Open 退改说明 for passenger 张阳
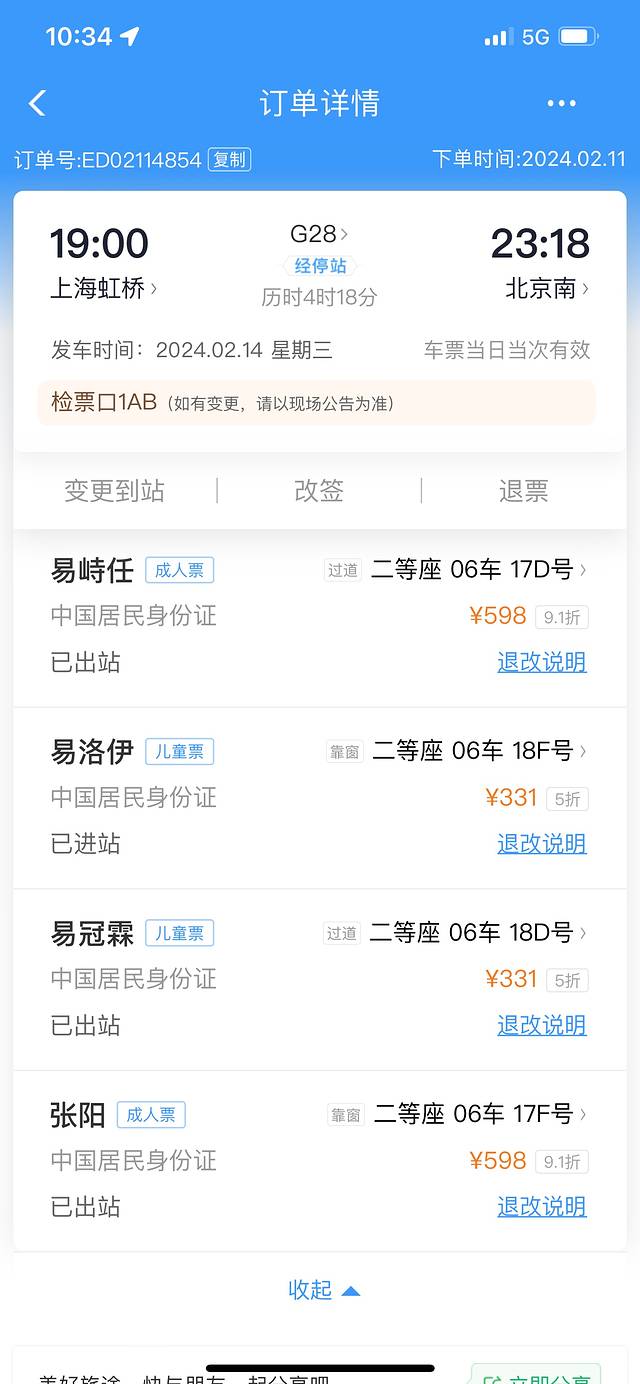Screen dimensions: 640x1384 click(x=541, y=1207)
